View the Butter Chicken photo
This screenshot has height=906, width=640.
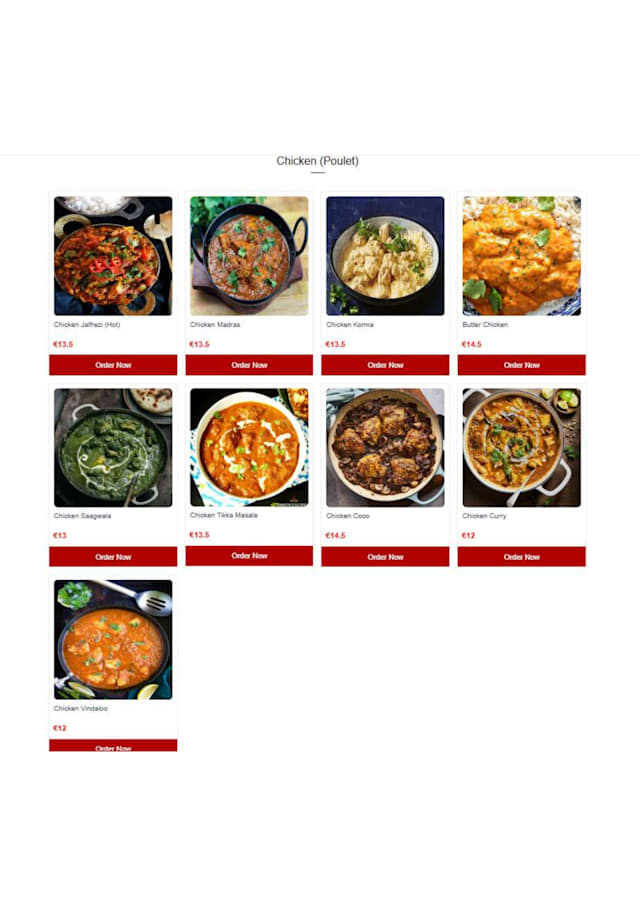coord(521,256)
